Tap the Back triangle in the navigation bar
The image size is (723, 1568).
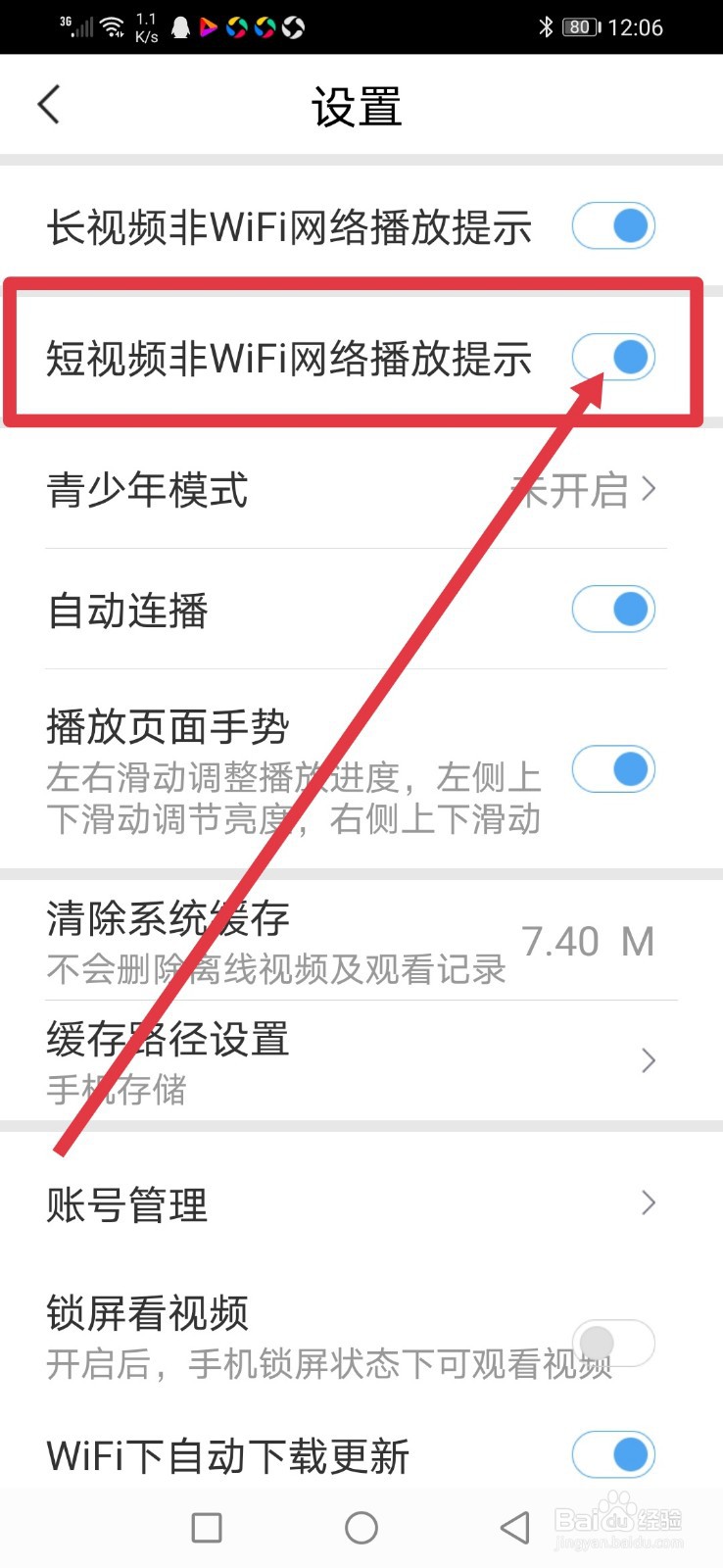coord(513,1527)
